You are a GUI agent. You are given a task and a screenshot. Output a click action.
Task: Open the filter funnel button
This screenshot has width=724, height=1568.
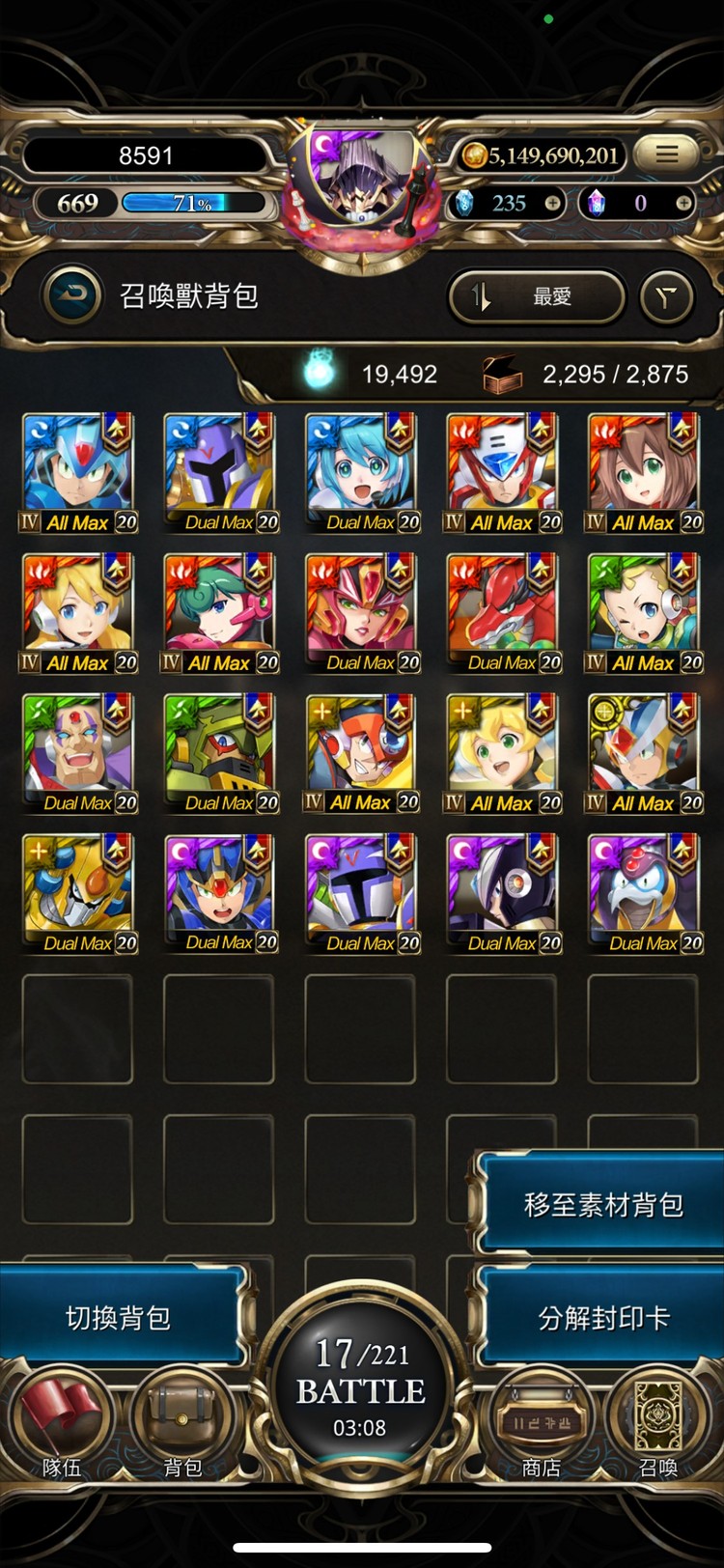click(666, 296)
